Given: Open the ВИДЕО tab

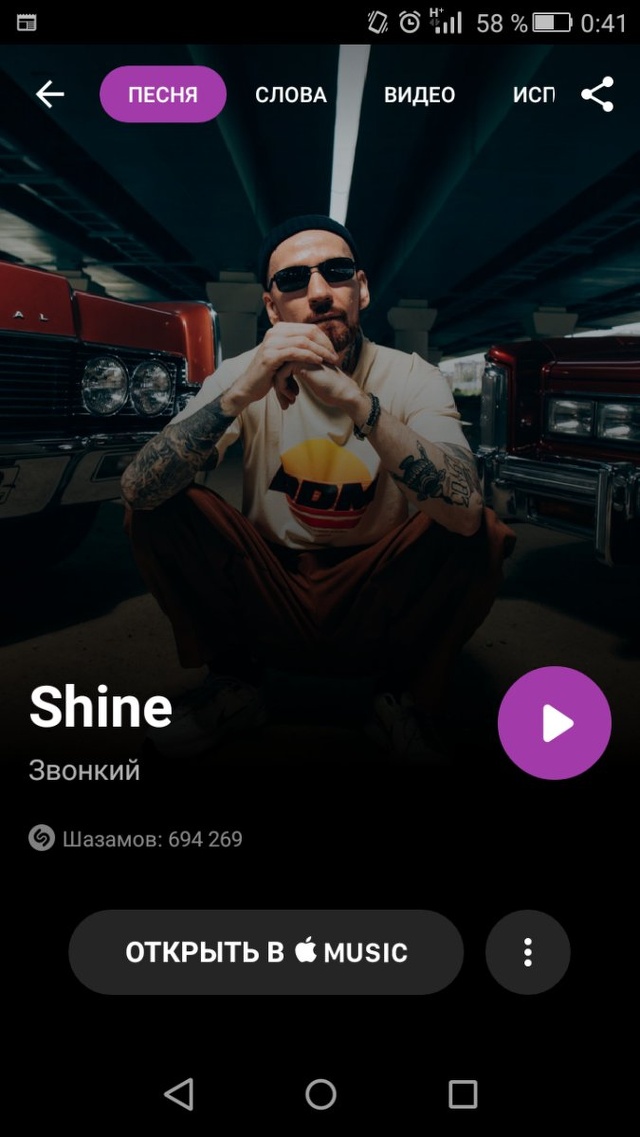Looking at the screenshot, I should [420, 95].
